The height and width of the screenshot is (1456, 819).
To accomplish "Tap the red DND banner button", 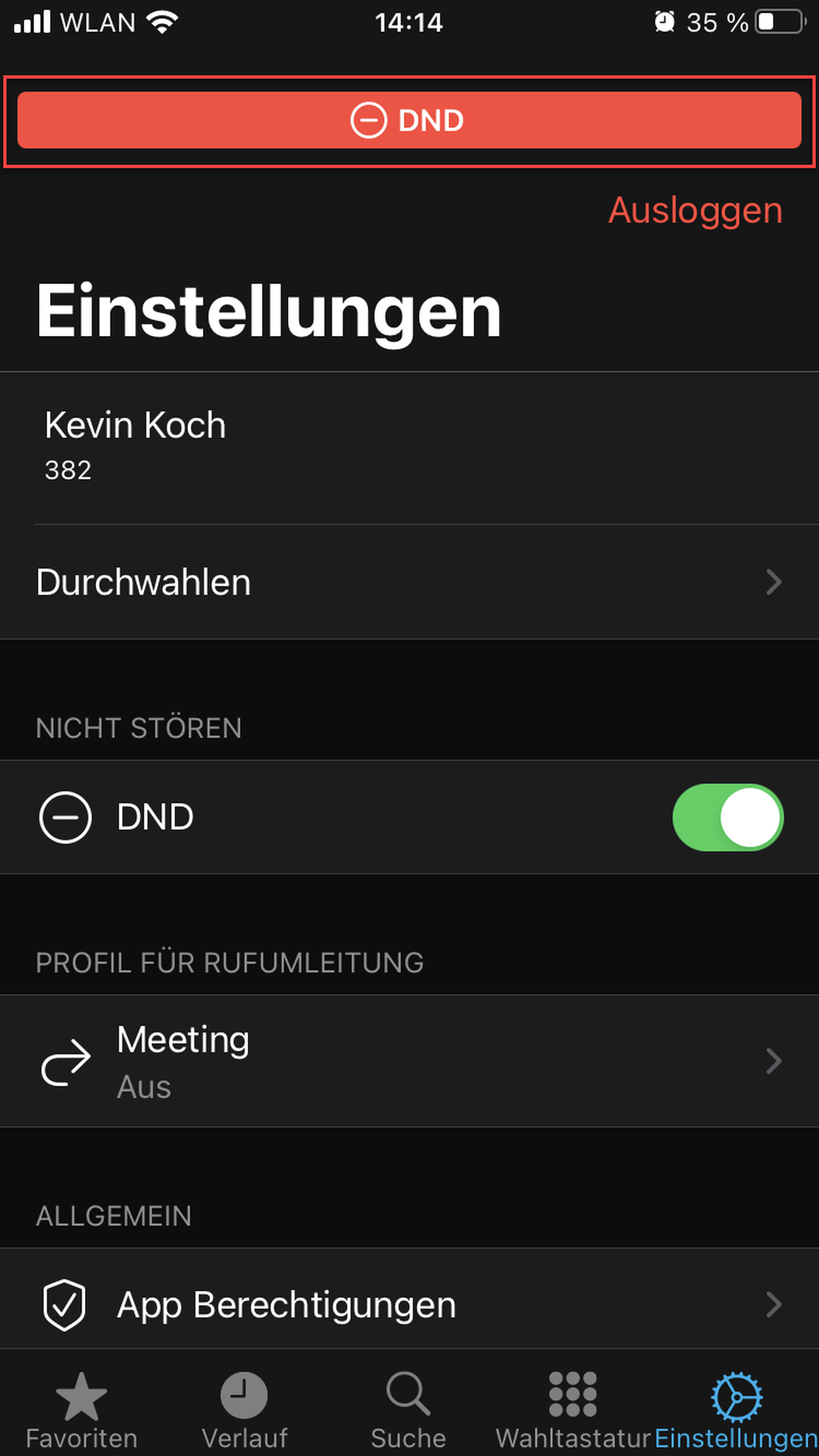I will click(409, 120).
